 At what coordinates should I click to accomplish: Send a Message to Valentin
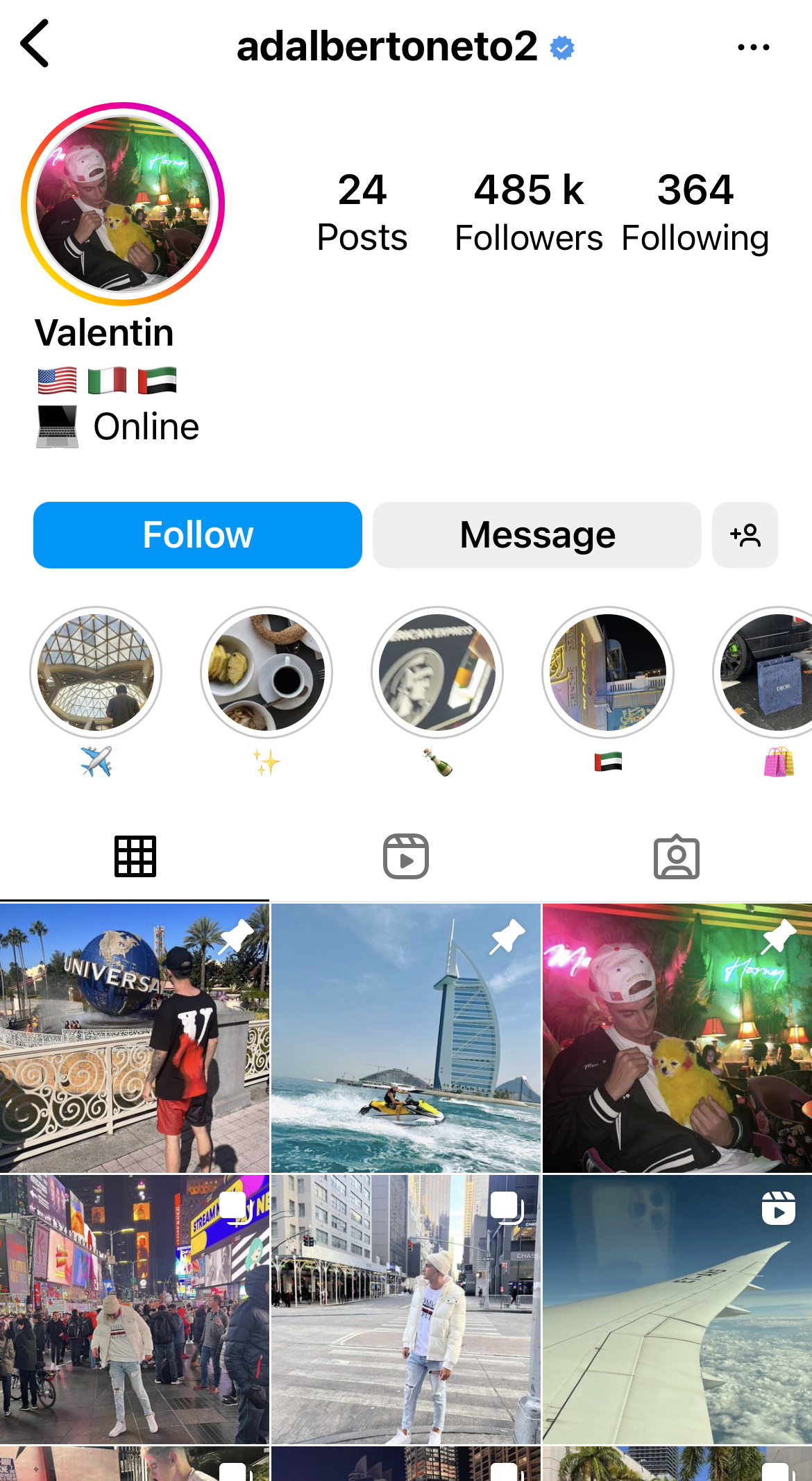[536, 534]
